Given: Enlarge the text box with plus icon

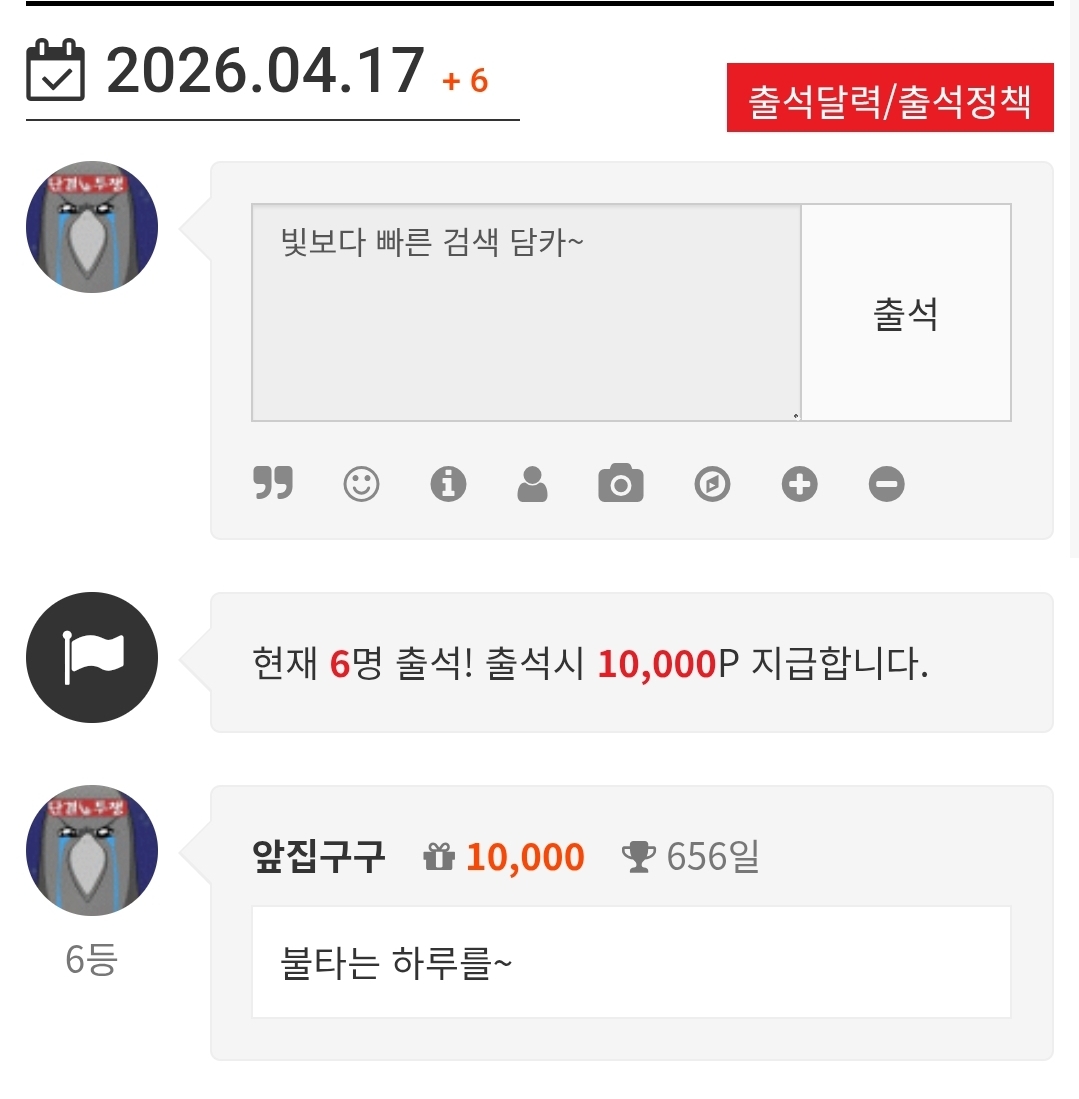Looking at the screenshot, I should 799,485.
